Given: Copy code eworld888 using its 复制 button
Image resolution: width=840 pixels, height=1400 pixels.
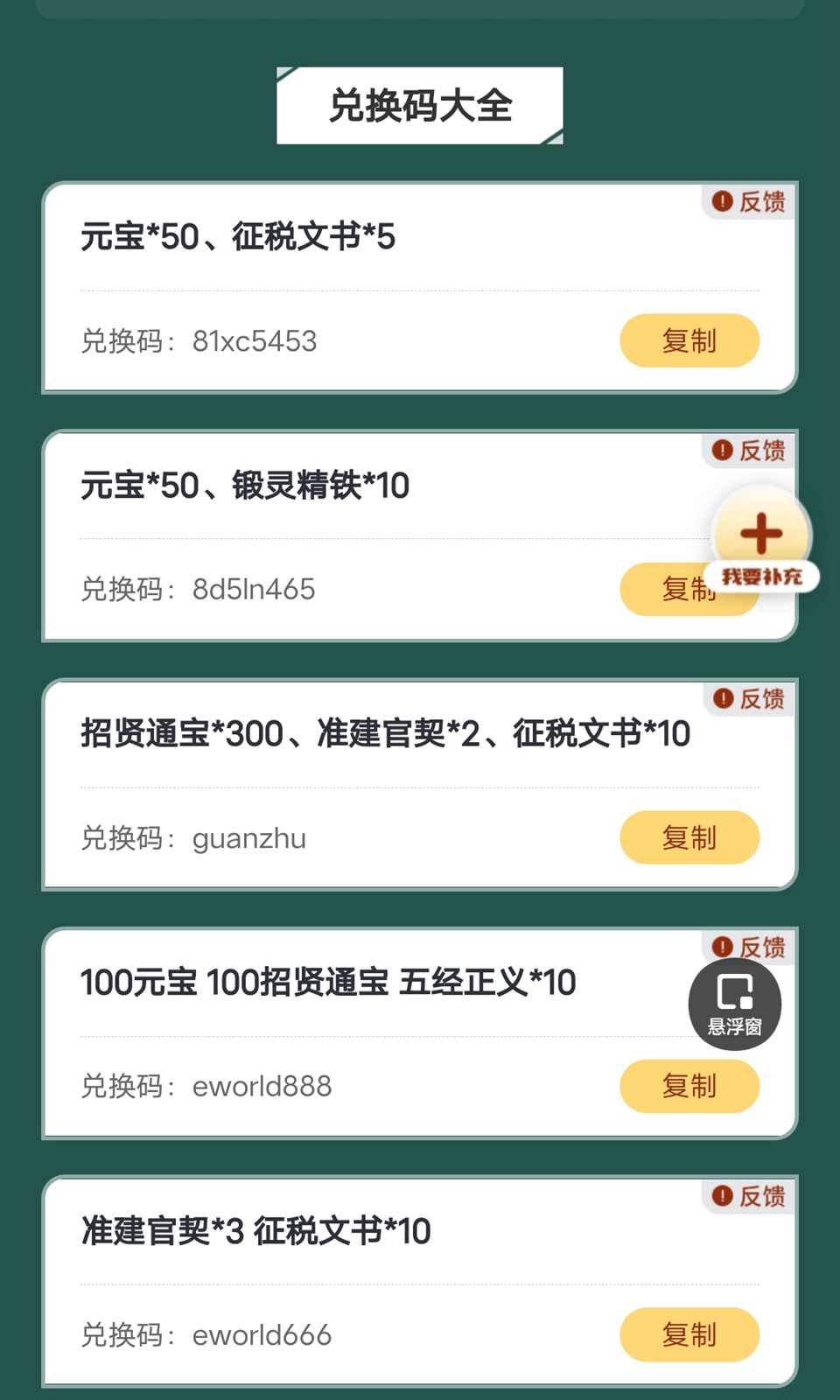Looking at the screenshot, I should (689, 1087).
